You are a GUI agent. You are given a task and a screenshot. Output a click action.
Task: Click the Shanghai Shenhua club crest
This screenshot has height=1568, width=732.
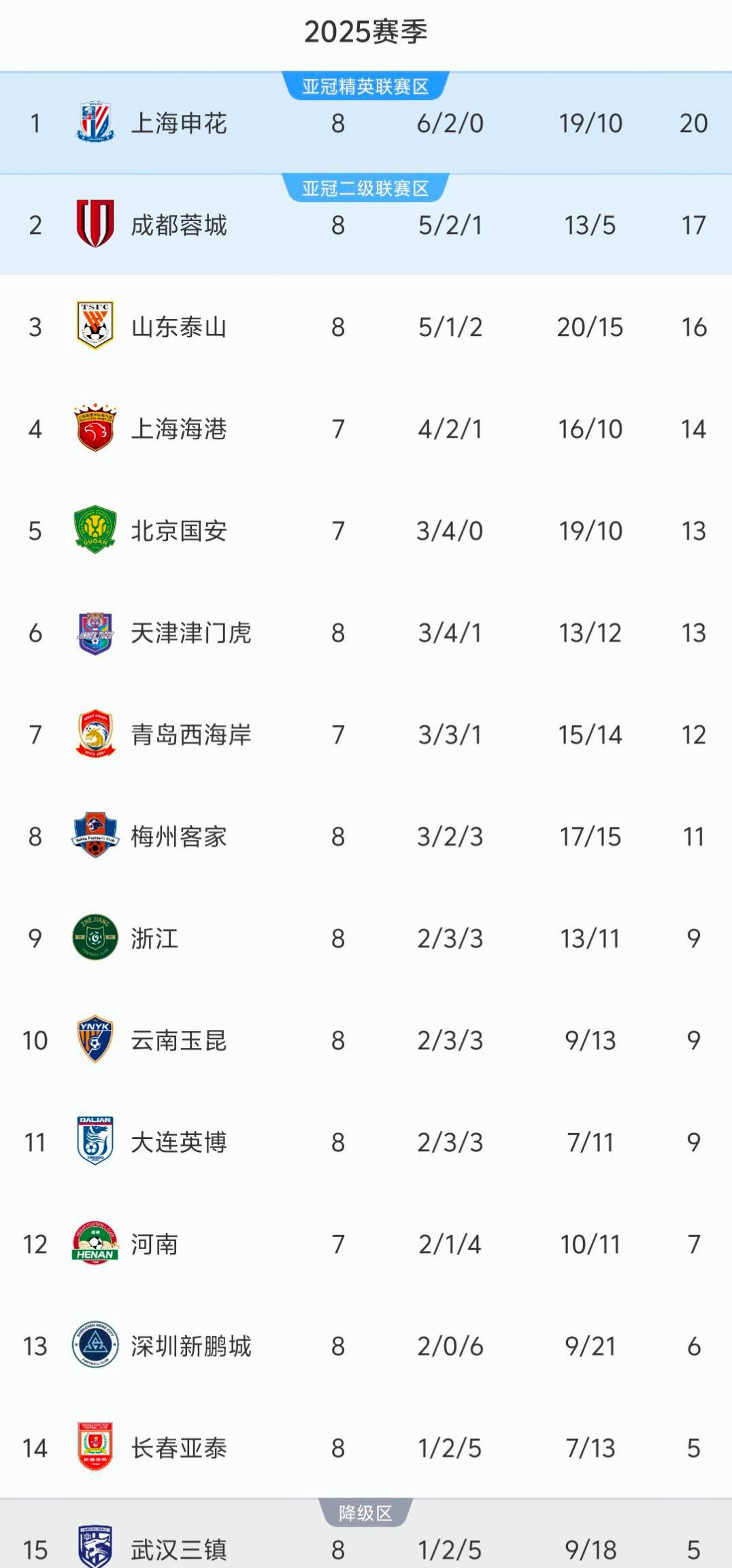[x=93, y=122]
